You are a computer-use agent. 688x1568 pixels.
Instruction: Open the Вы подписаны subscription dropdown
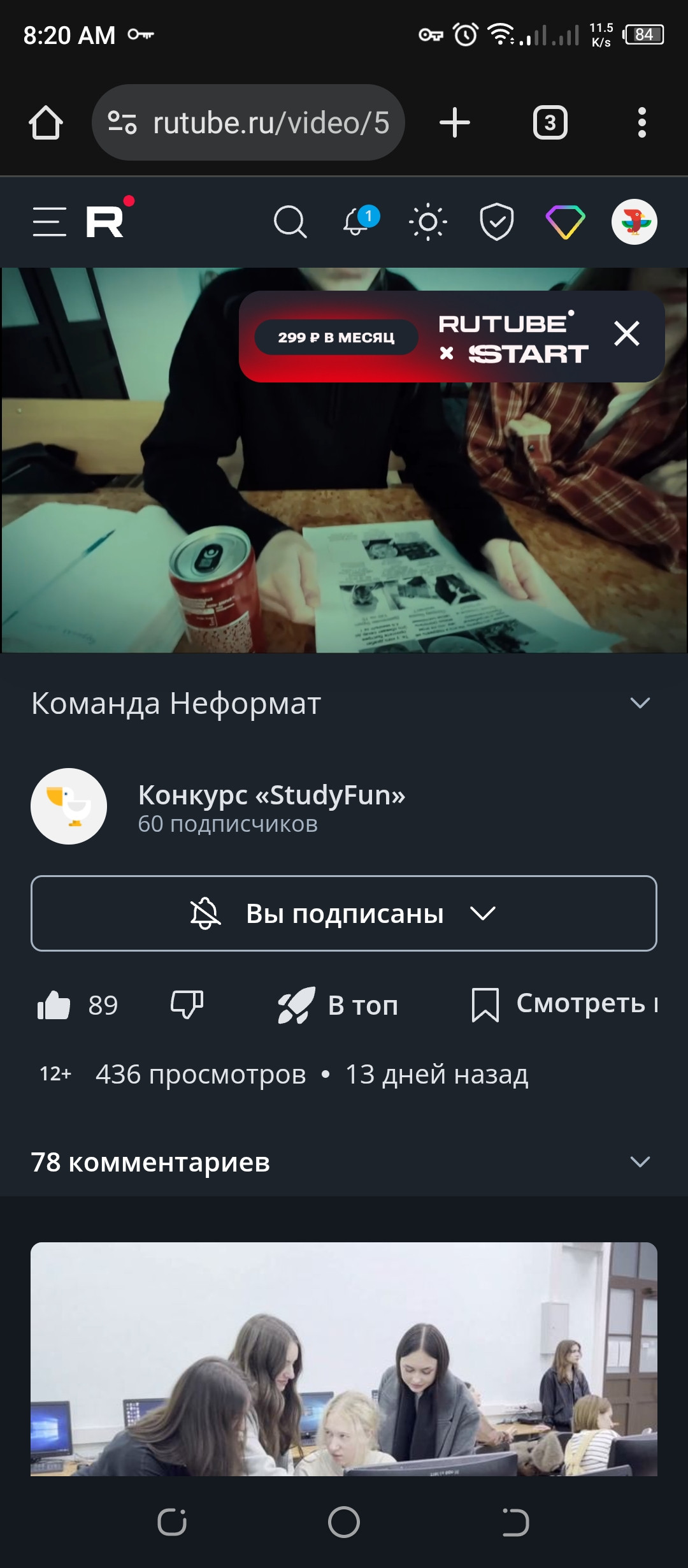(344, 913)
